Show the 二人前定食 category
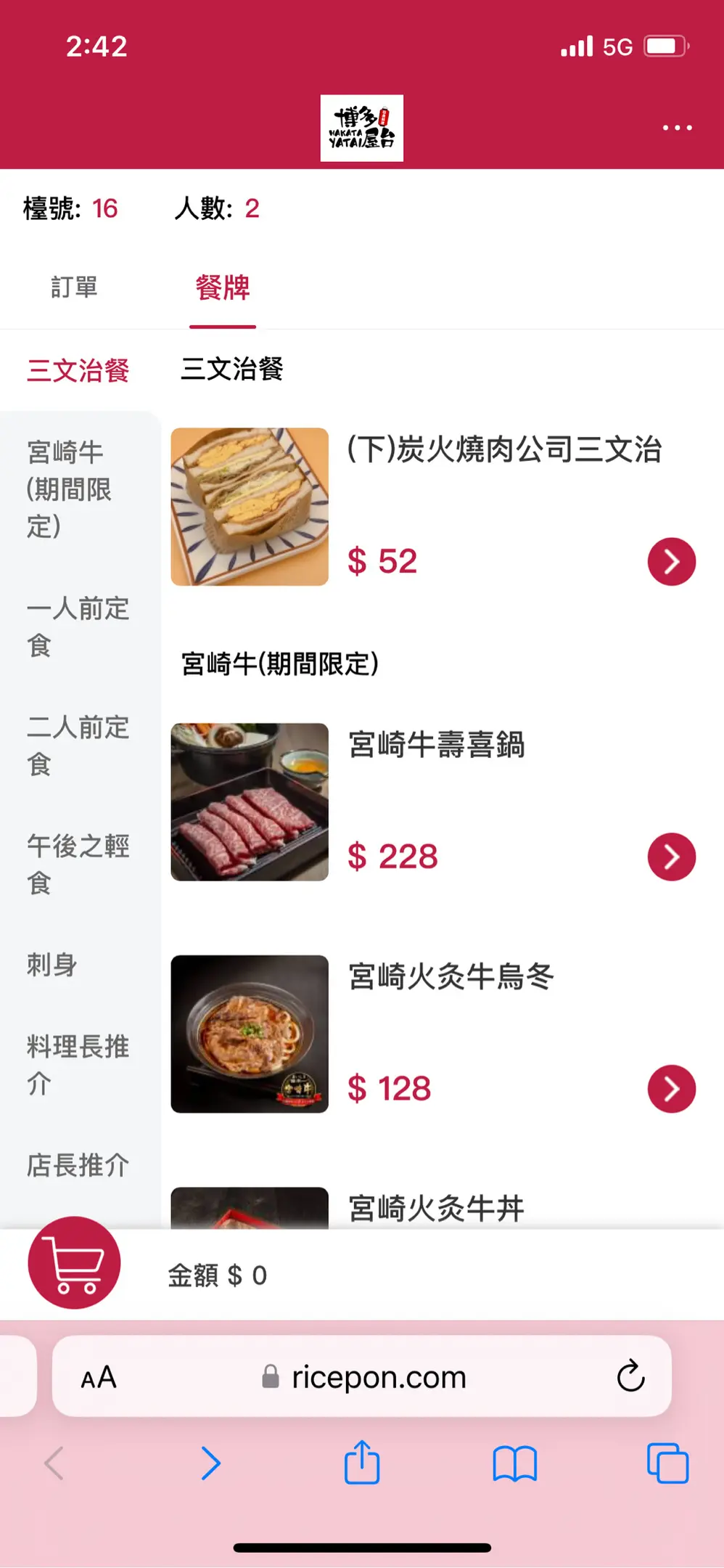This screenshot has height=1568, width=724. pos(78,746)
